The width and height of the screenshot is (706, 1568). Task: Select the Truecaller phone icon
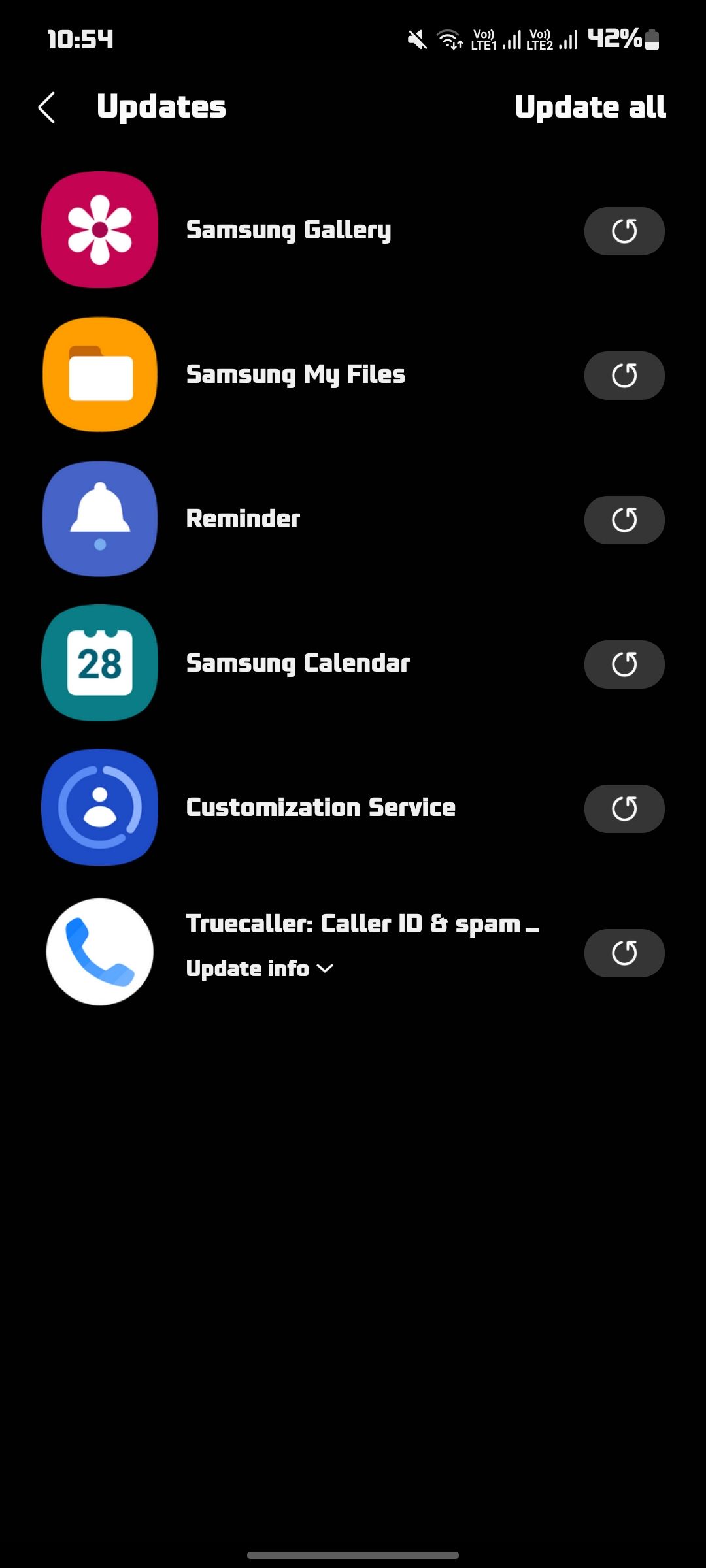pyautogui.click(x=99, y=953)
